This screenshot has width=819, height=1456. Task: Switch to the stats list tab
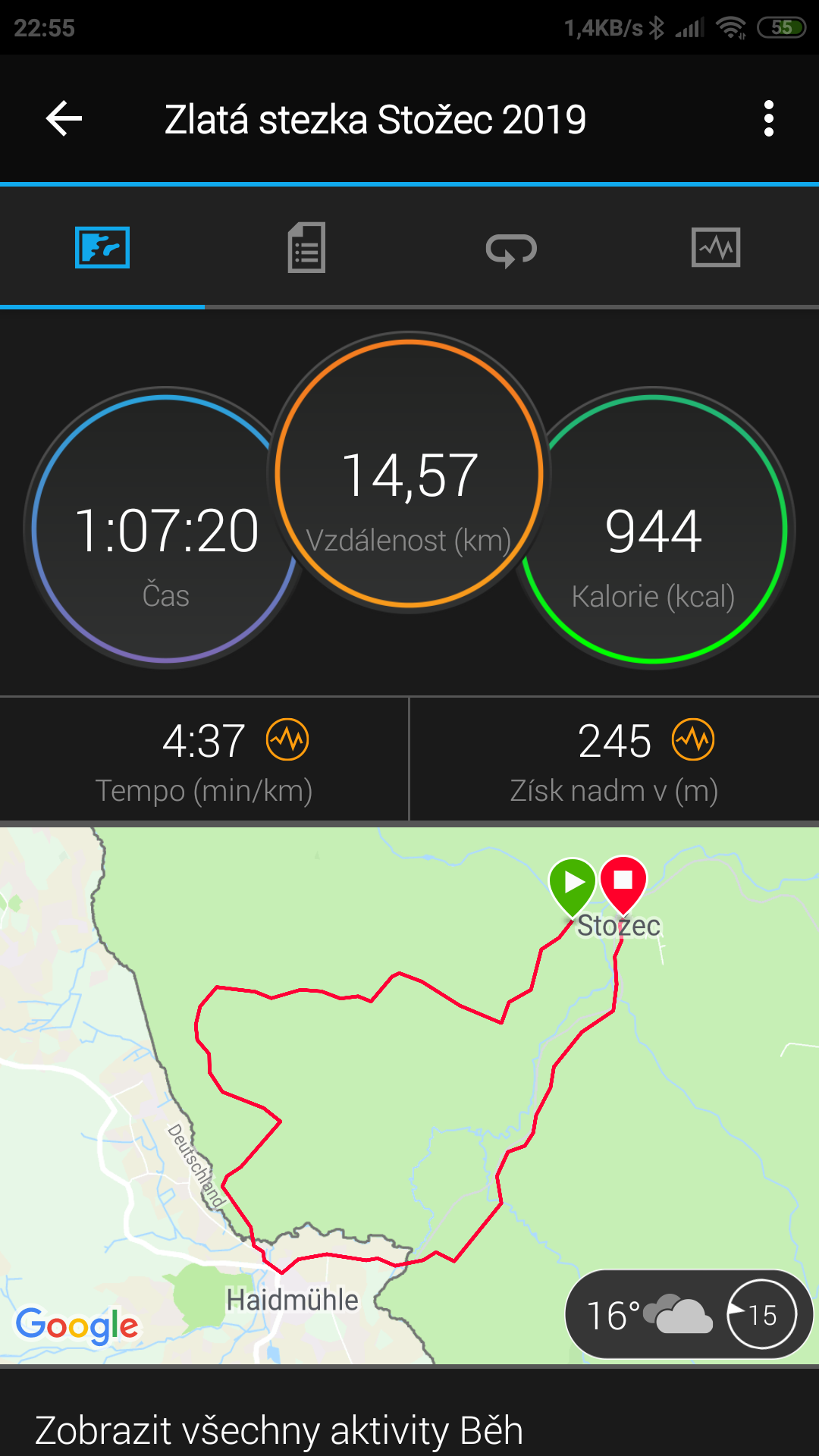pos(307,247)
